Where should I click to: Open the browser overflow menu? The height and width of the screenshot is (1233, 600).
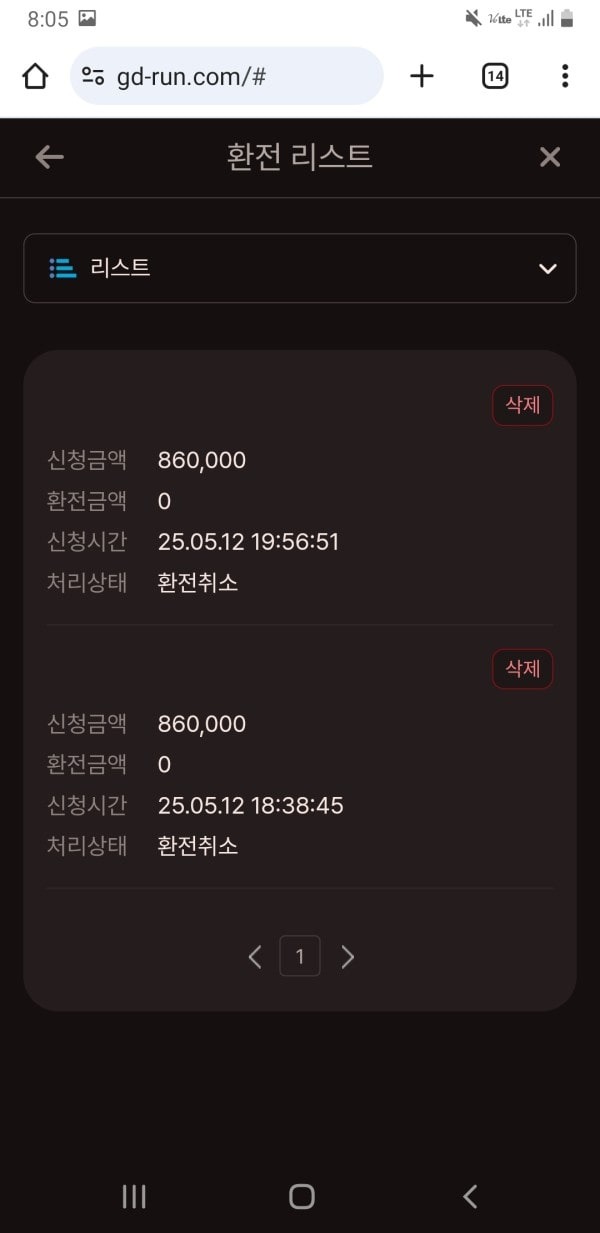point(565,76)
